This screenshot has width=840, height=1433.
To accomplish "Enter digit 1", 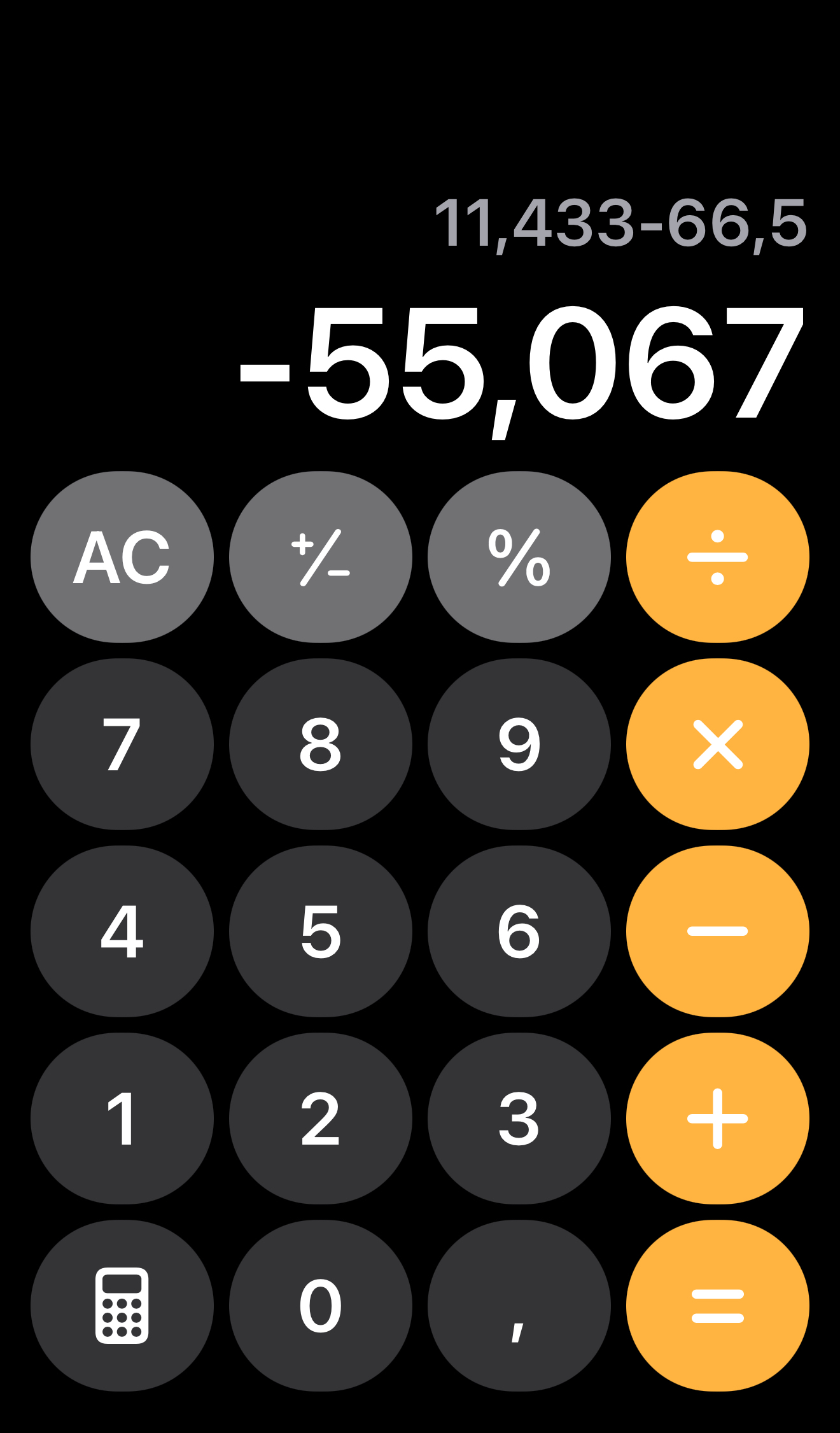I will pos(122,1119).
